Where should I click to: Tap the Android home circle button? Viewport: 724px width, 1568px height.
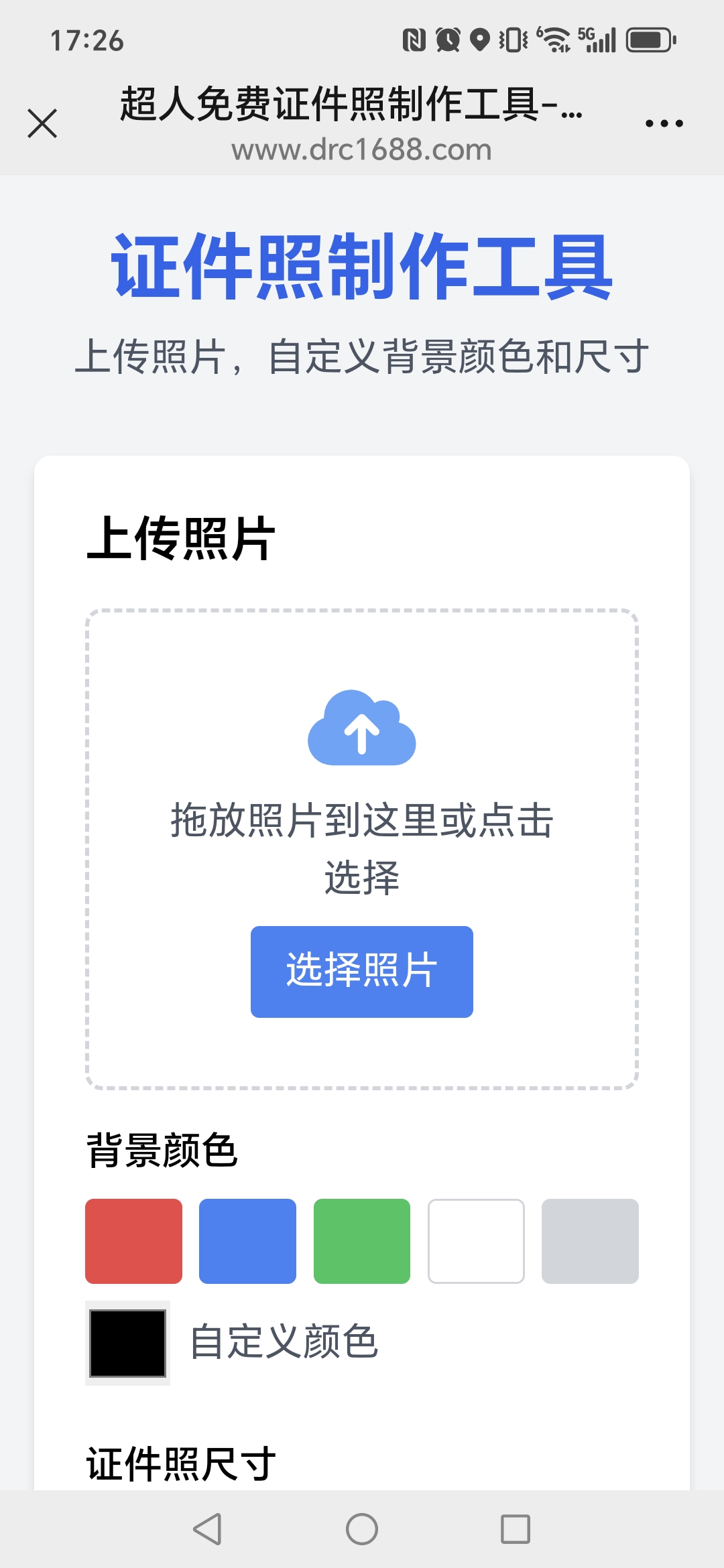362,1530
